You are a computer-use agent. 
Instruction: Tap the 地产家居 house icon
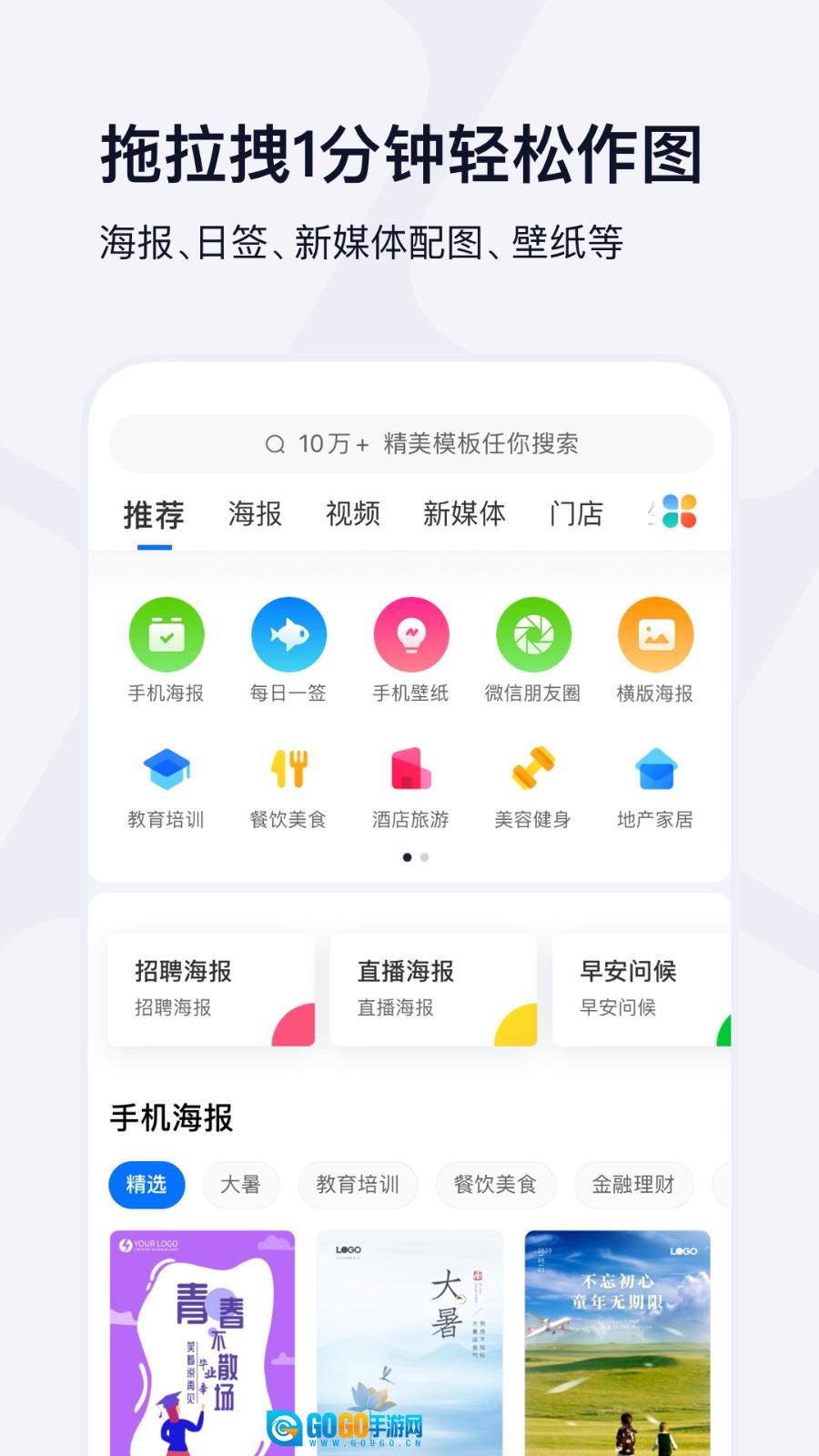[x=657, y=772]
